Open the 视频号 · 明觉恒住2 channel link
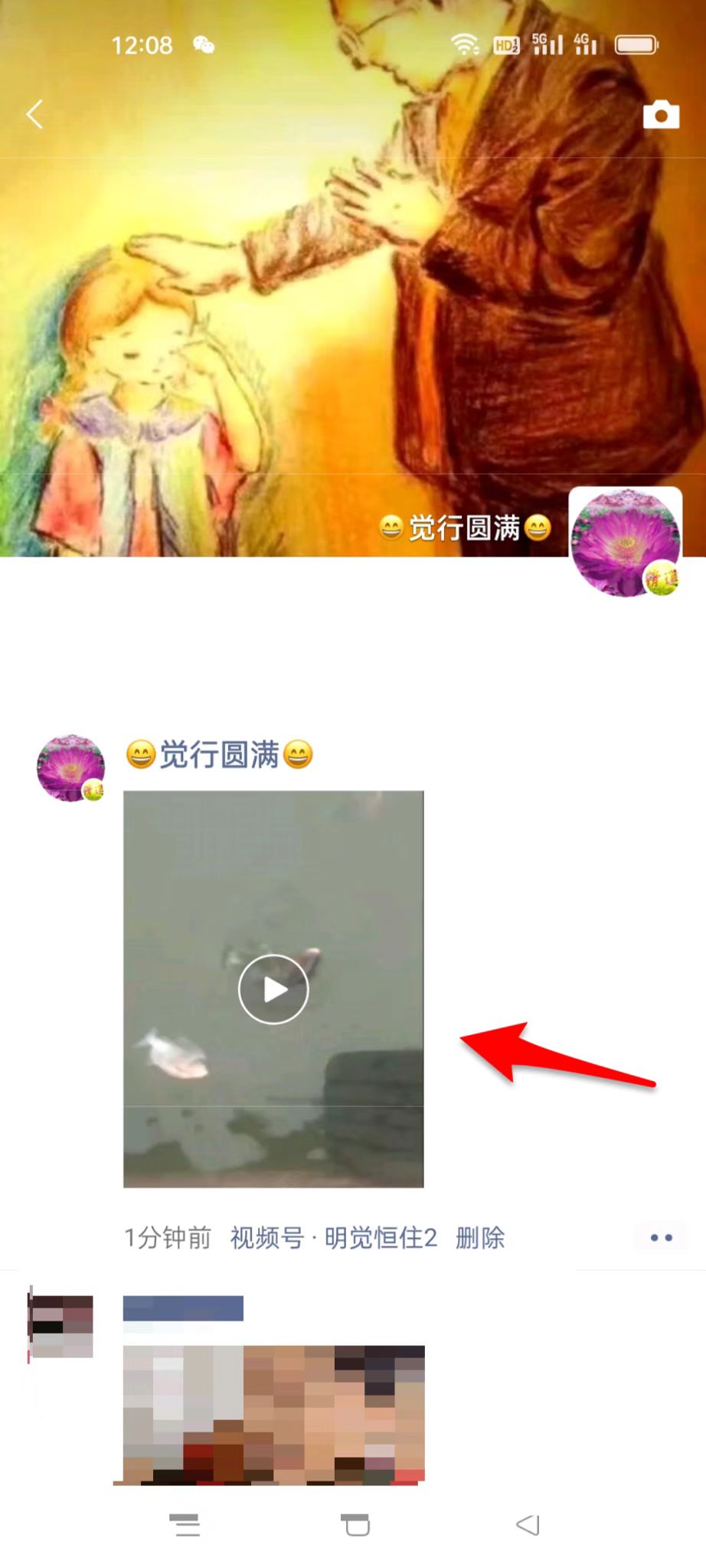Image resolution: width=706 pixels, height=1568 pixels. (333, 1237)
